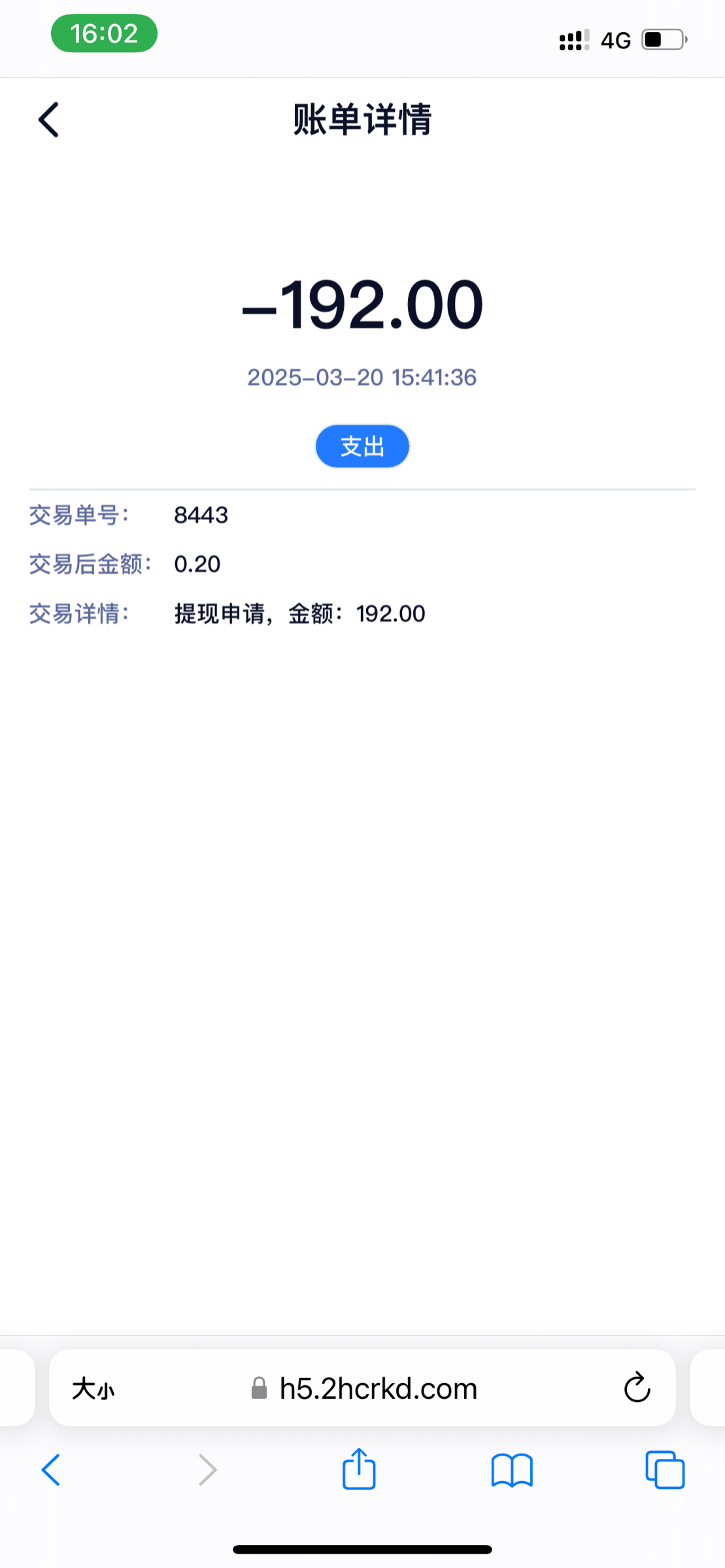Reload the page with the refresh icon

[x=637, y=1388]
